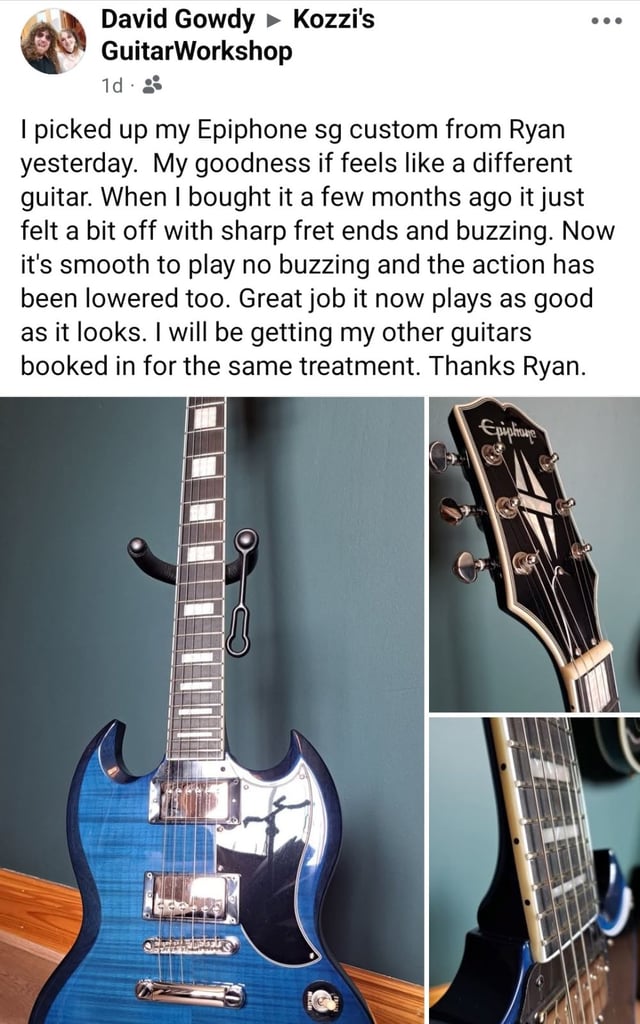Open the post's three-dot options menu
This screenshot has width=640, height=1024.
tap(608, 21)
